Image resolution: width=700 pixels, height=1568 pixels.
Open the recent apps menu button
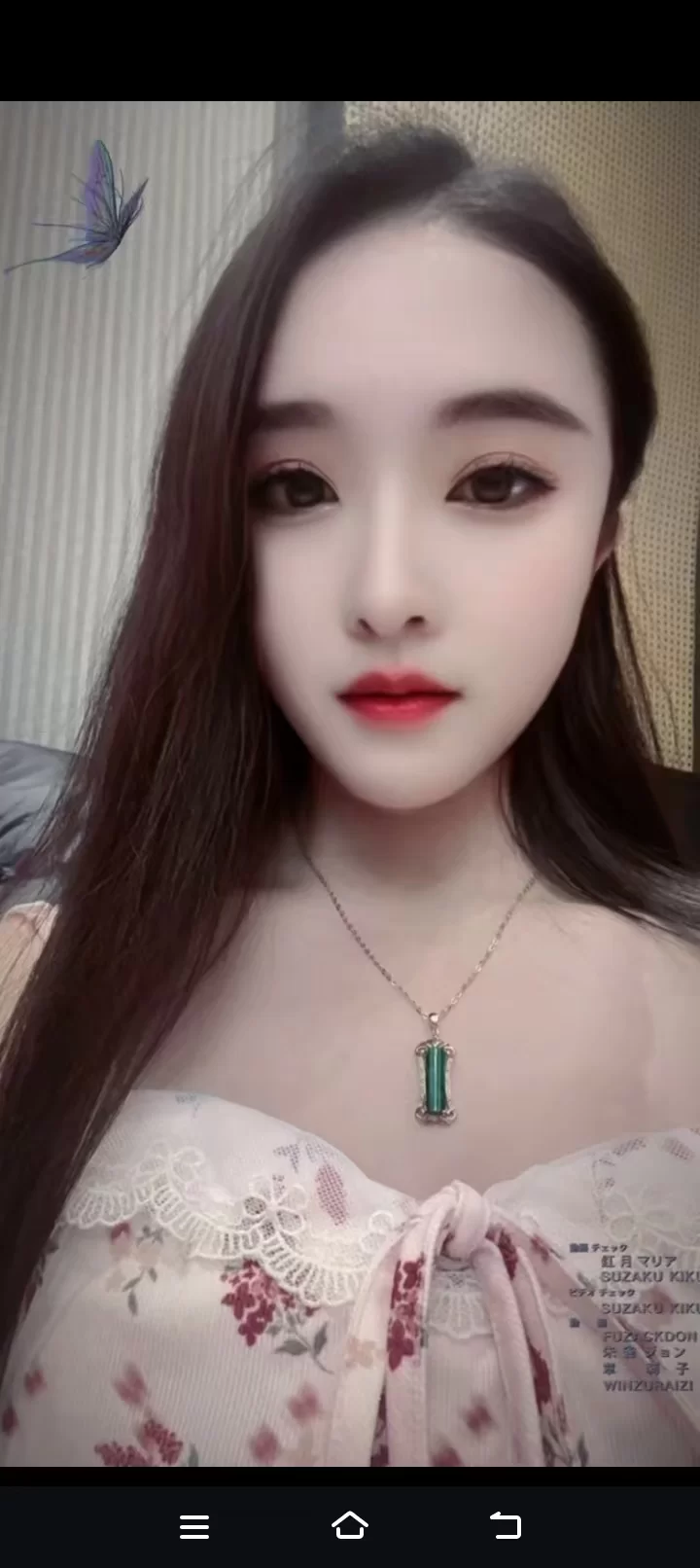point(194,1526)
